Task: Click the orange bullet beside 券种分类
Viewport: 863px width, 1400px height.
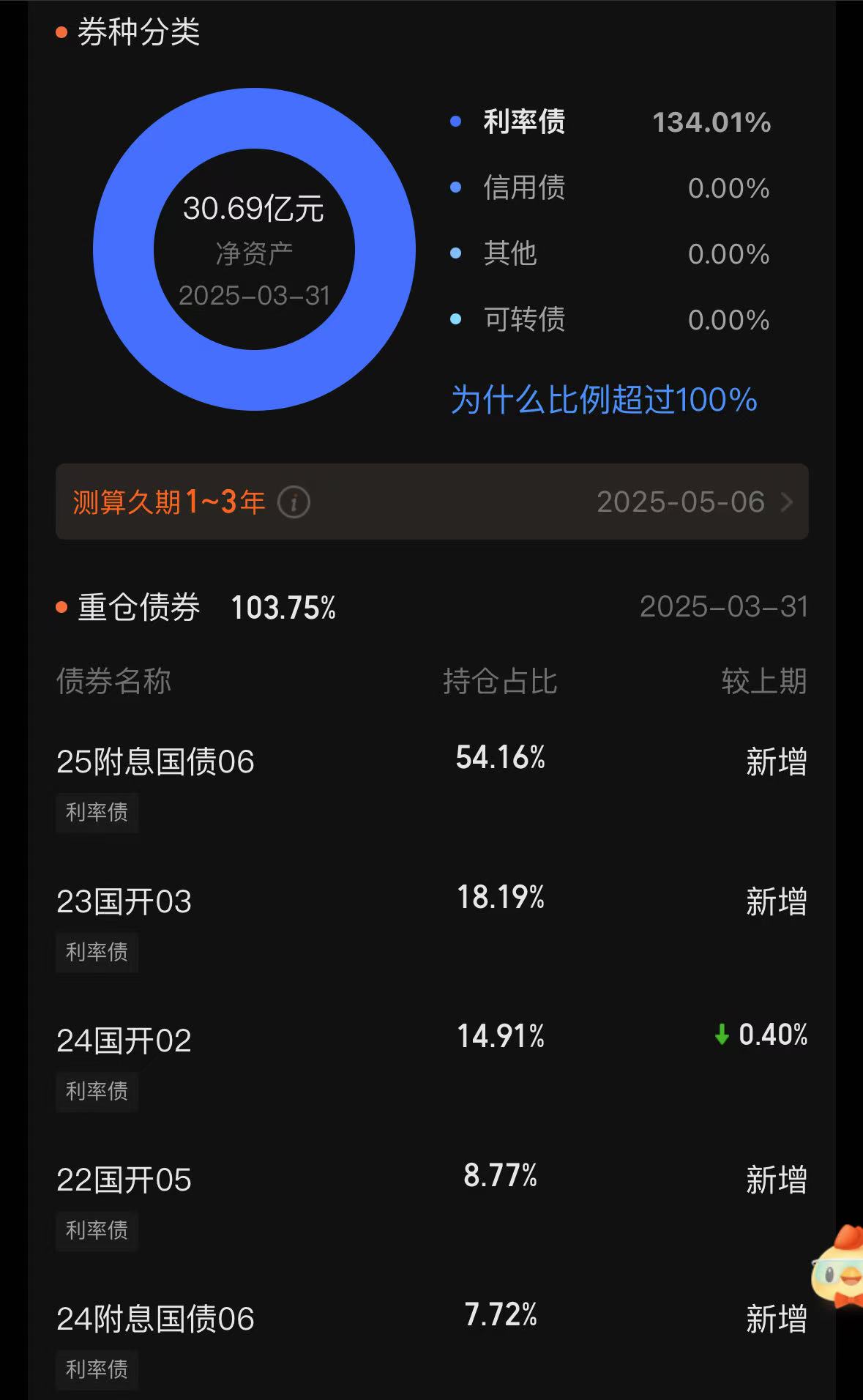Action: coord(61,32)
